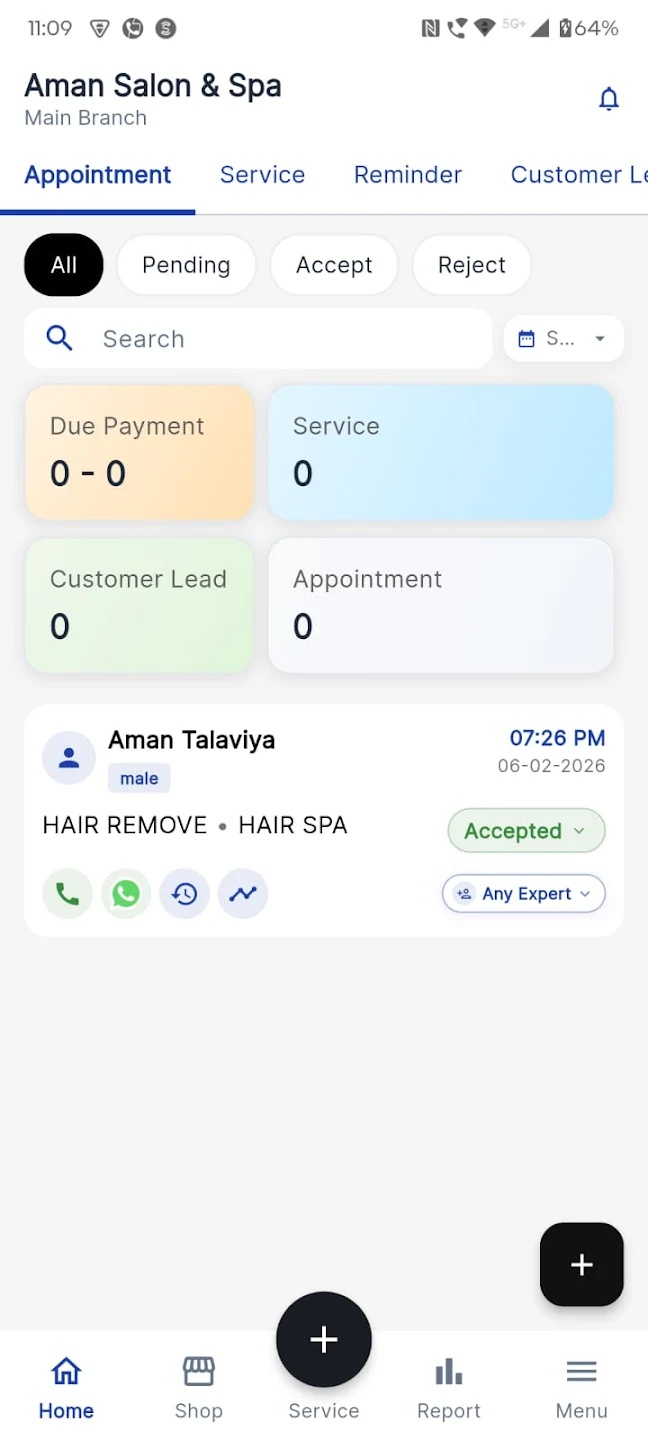
Task: Change the Accepted status dropdown
Action: [x=526, y=831]
